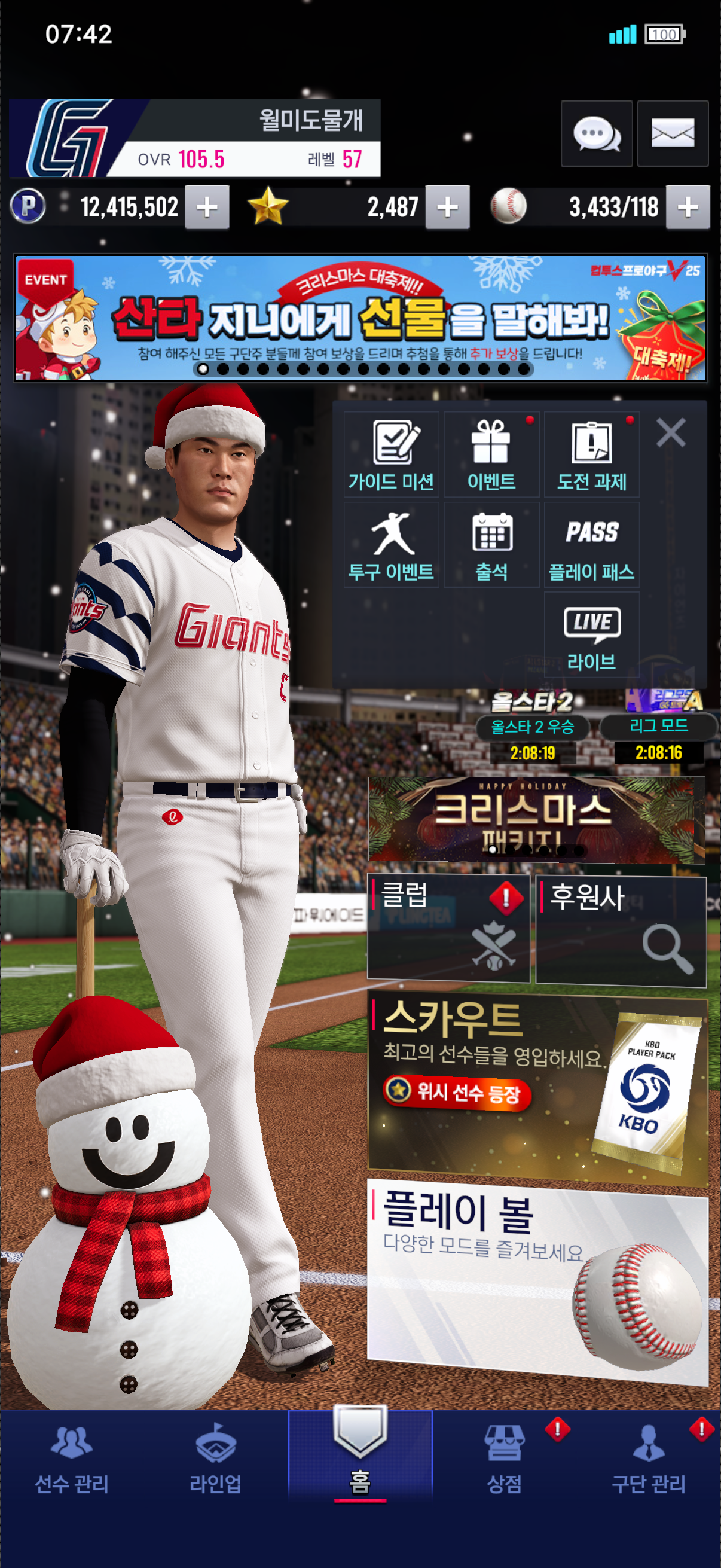Open the 클럽 (Club) card

[448, 928]
